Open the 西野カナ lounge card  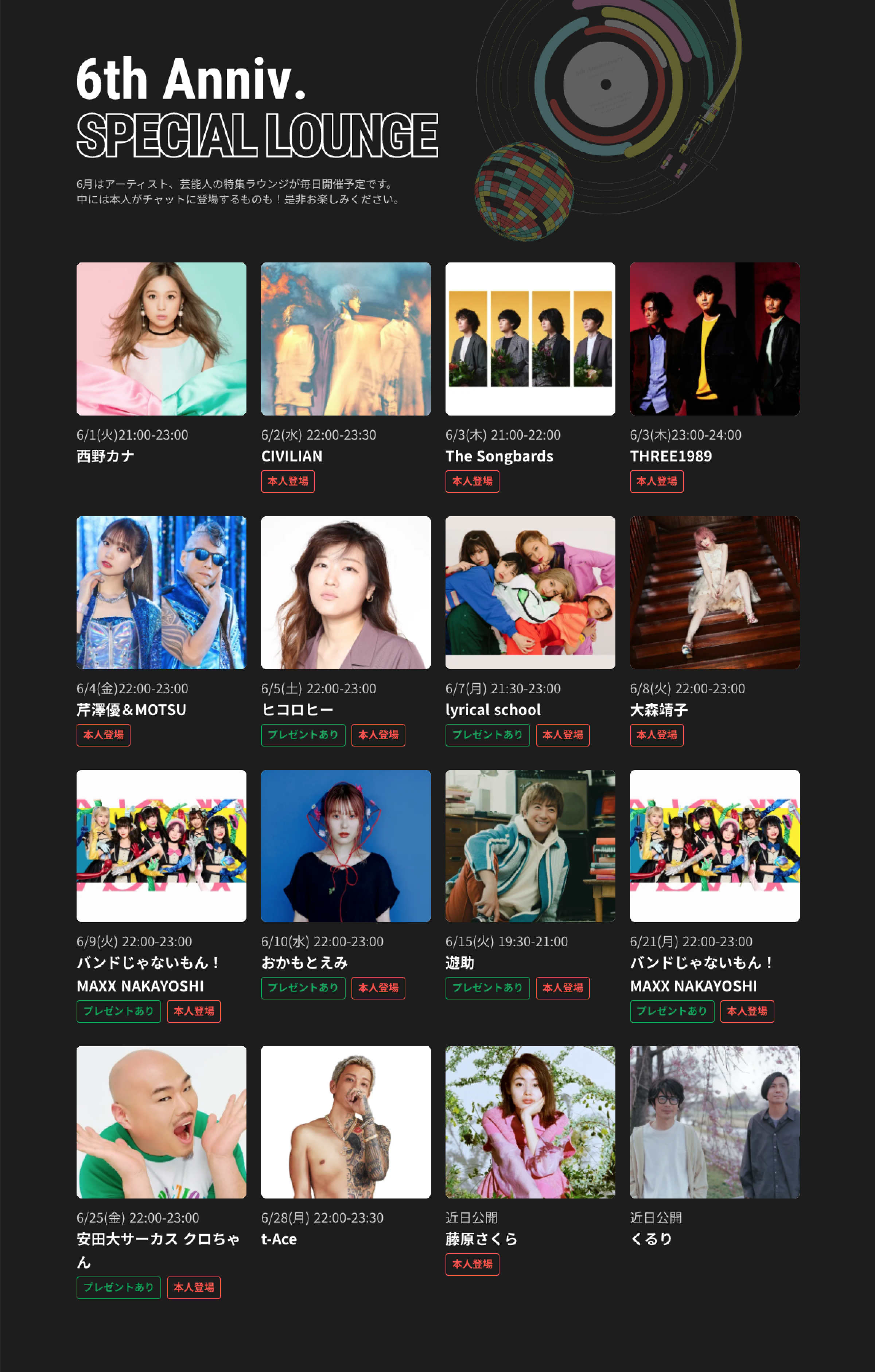(161, 339)
